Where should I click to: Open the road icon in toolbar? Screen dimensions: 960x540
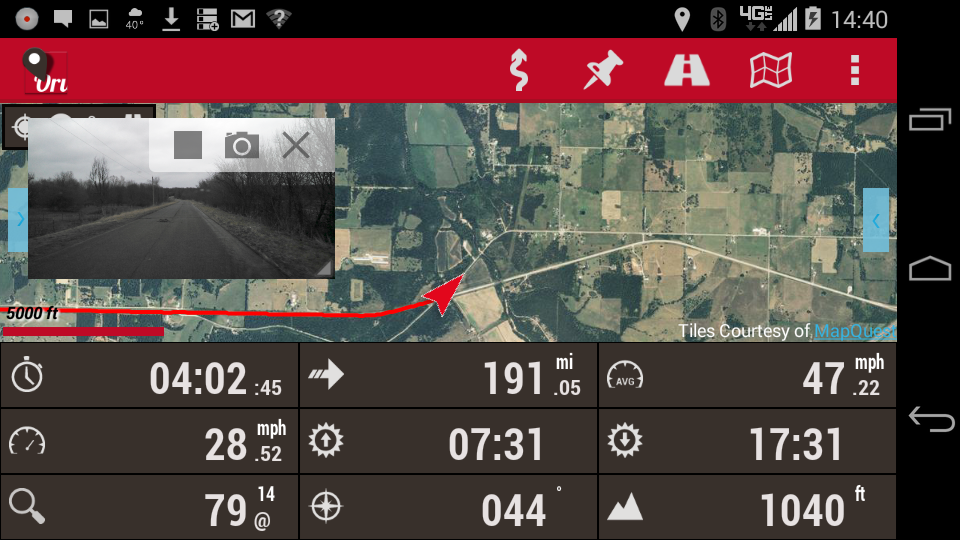pyautogui.click(x=687, y=71)
